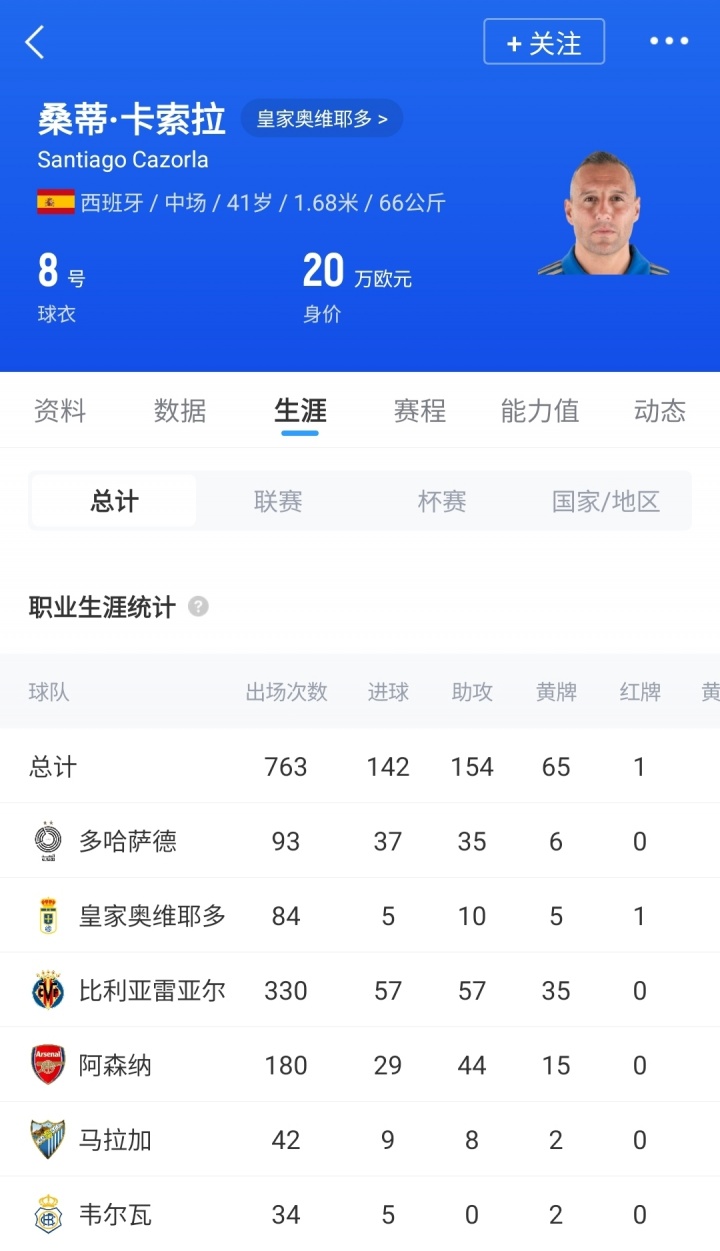Open the help question mark beside 职业生涯统计
Viewport: 720px width, 1251px height.
(197, 606)
